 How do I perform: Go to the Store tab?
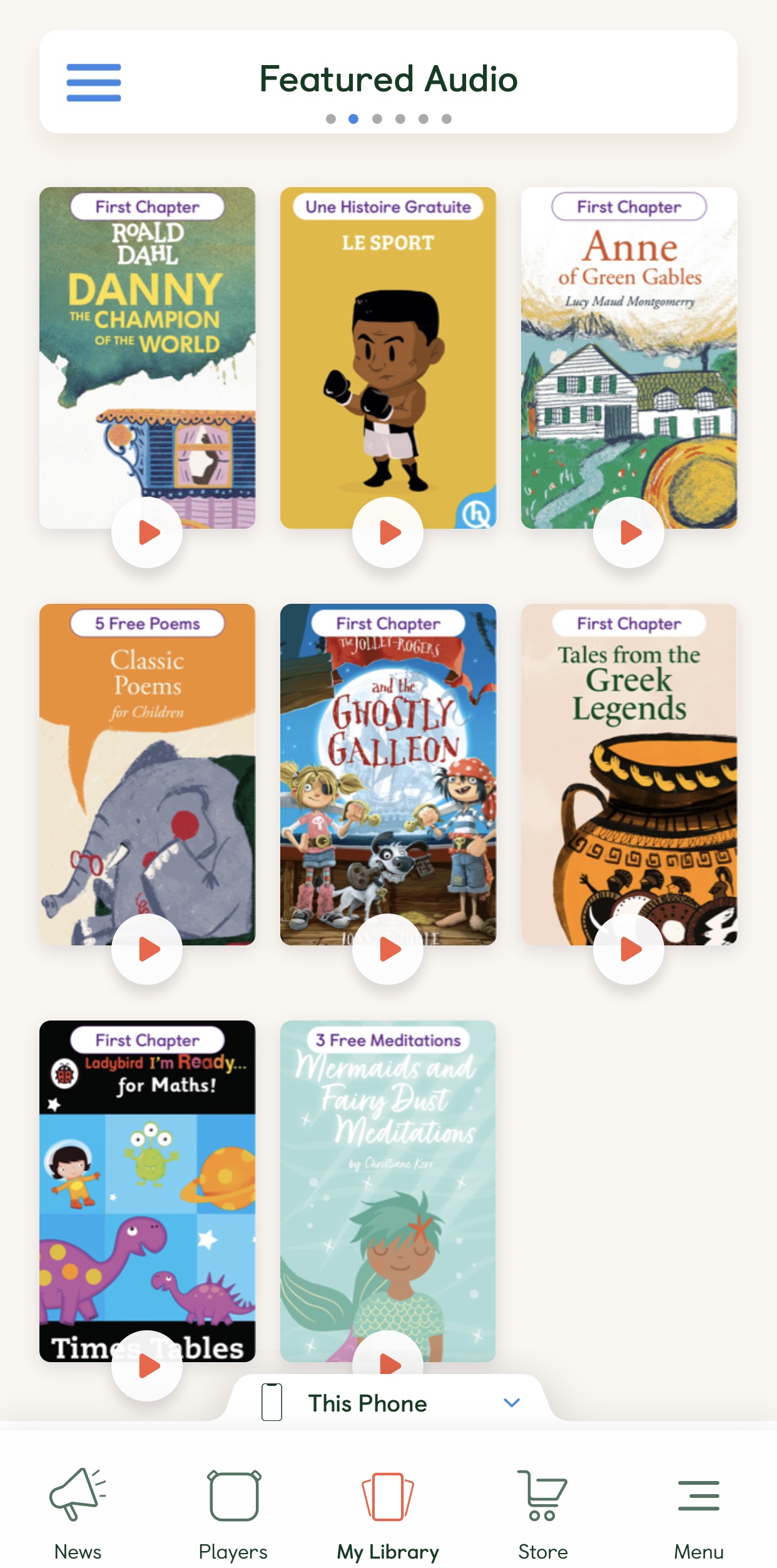[x=542, y=1514]
